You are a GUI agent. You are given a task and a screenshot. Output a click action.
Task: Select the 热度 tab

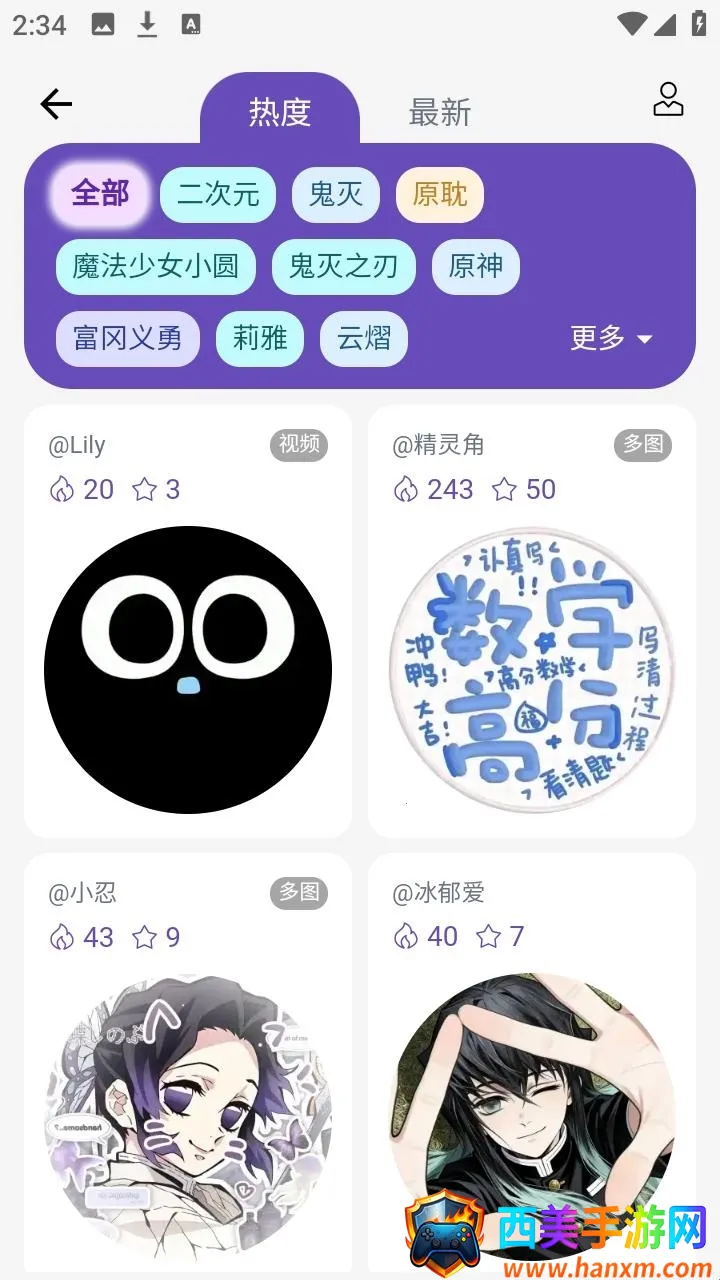[281, 113]
